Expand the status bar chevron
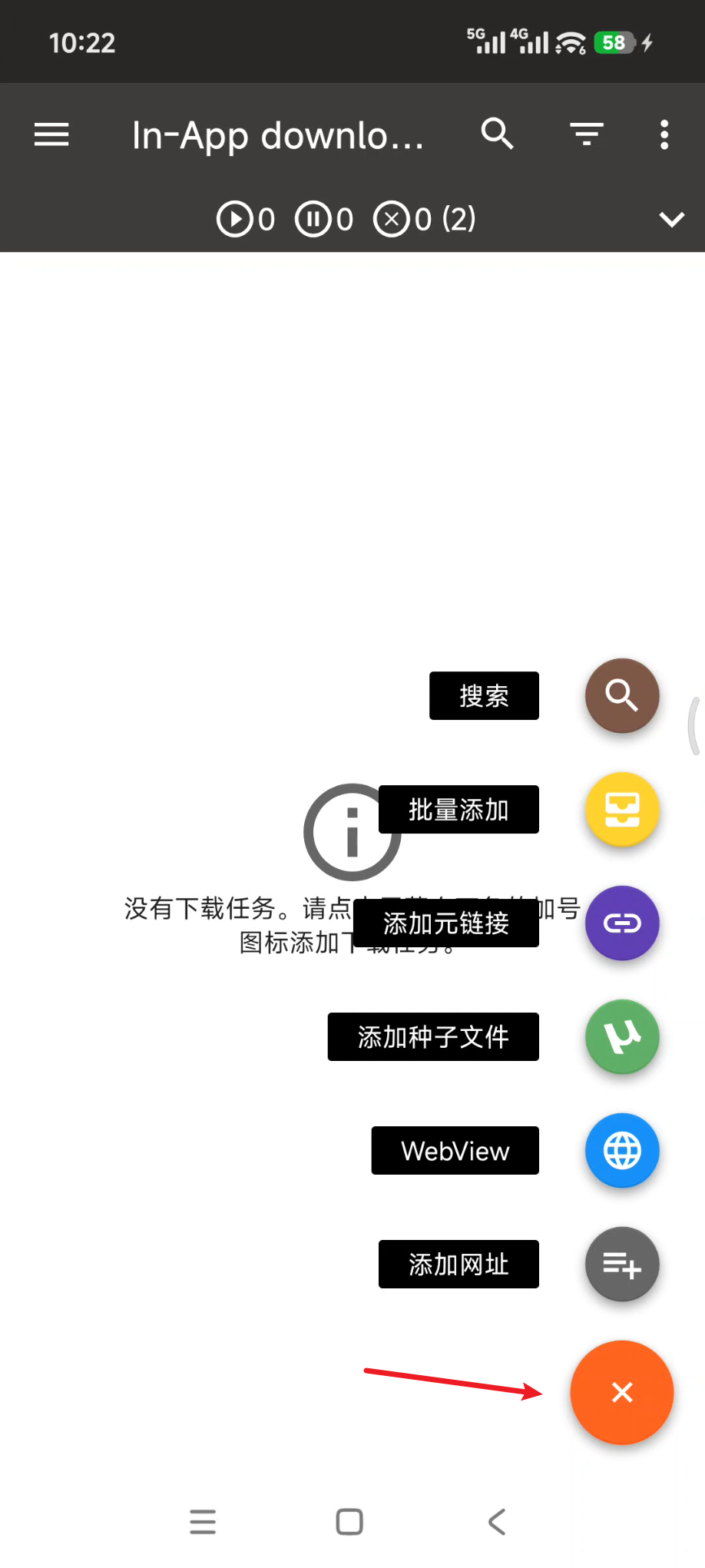705x1568 pixels. 672,219
